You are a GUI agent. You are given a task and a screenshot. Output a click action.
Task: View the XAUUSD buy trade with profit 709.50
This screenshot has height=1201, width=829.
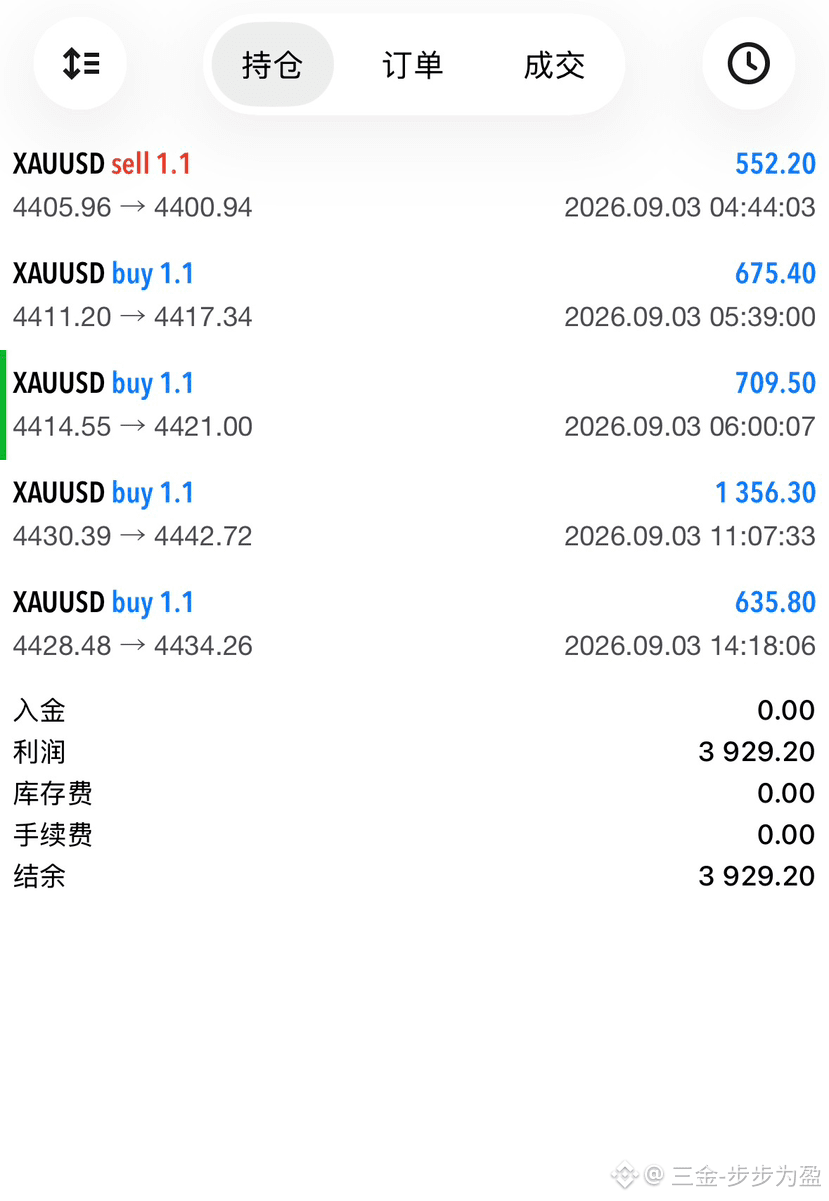(414, 405)
